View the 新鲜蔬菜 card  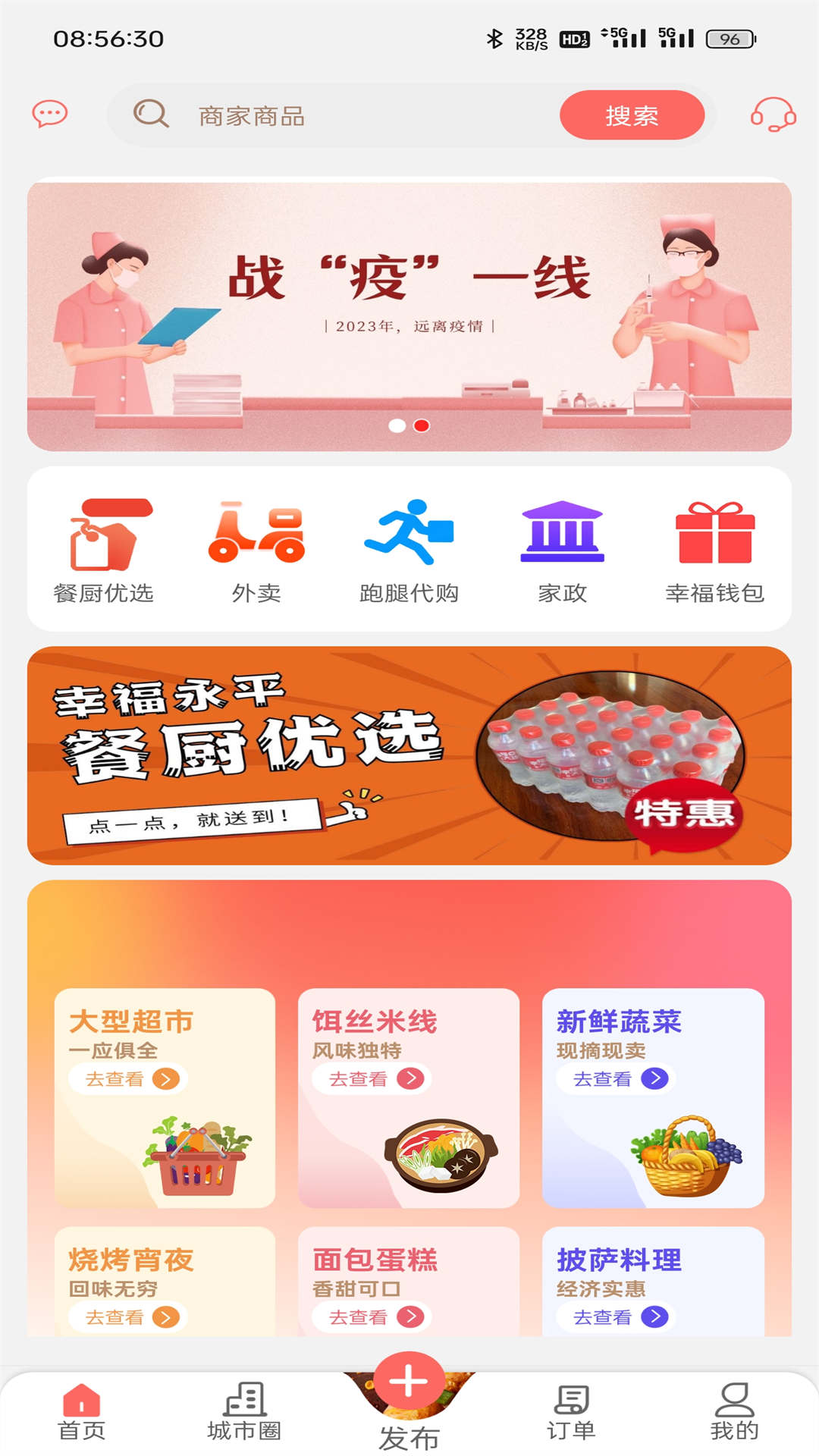[x=653, y=1097]
